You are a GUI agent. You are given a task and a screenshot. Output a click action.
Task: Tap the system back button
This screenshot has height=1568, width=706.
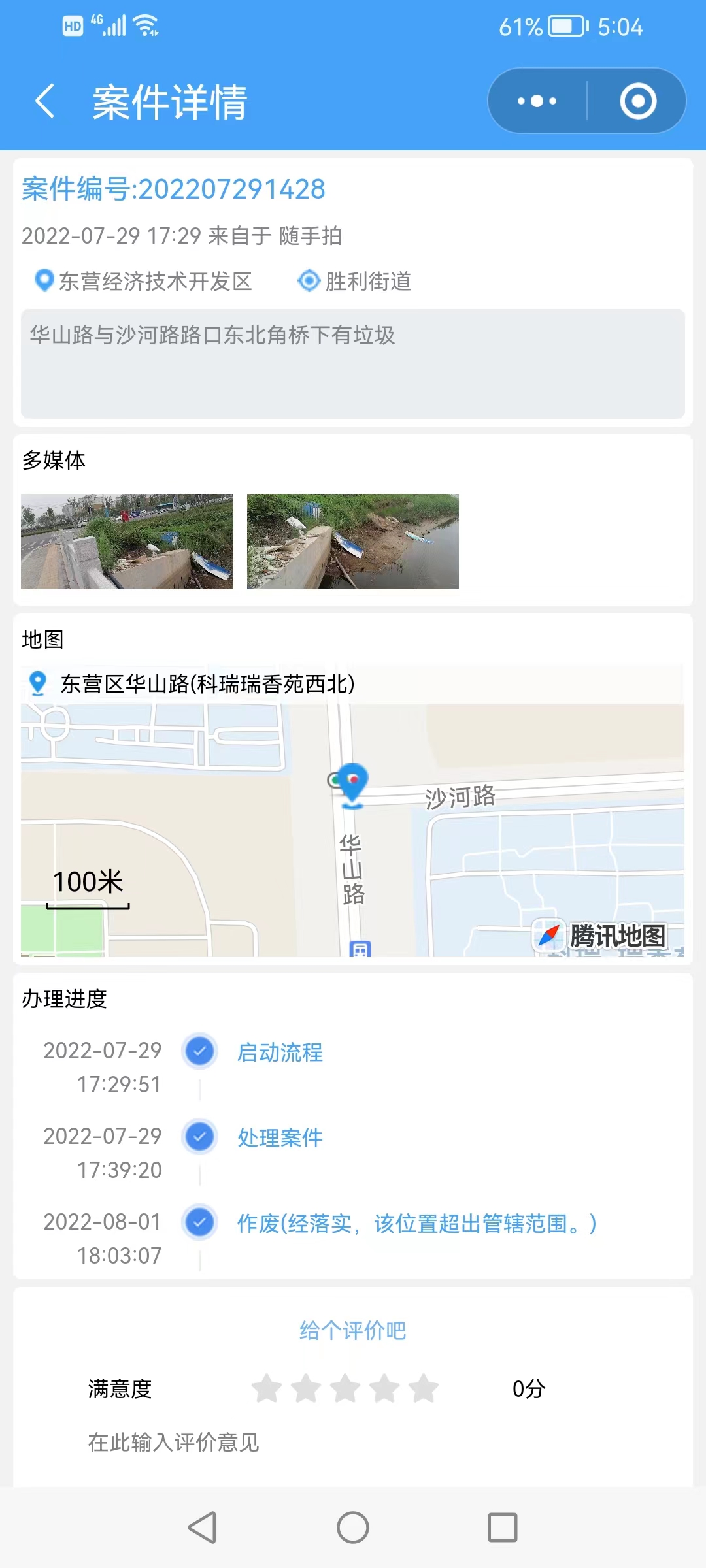pyautogui.click(x=202, y=1527)
